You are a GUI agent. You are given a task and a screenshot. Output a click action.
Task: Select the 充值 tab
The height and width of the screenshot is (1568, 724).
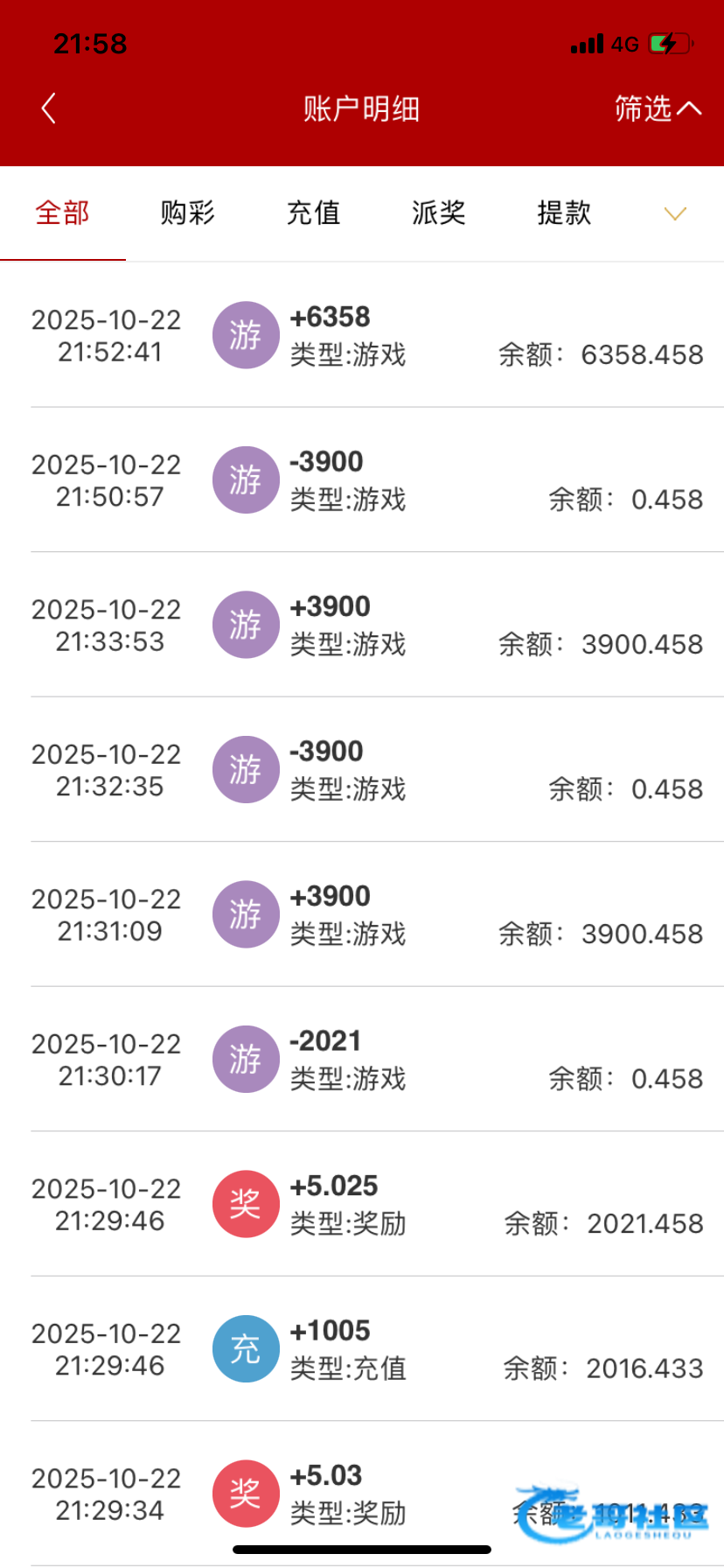coord(313,213)
